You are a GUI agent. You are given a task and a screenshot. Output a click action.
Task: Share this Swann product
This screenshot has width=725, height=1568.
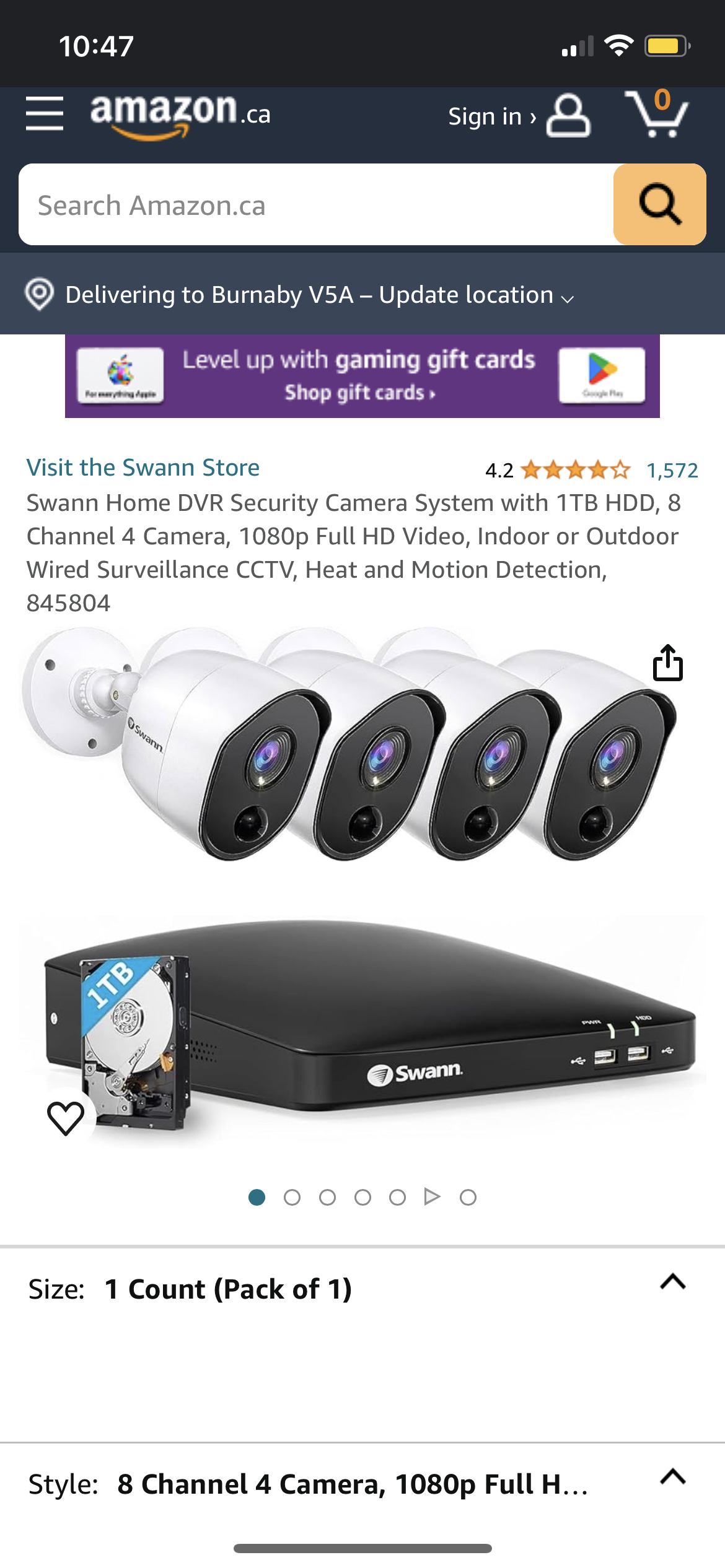tap(667, 663)
